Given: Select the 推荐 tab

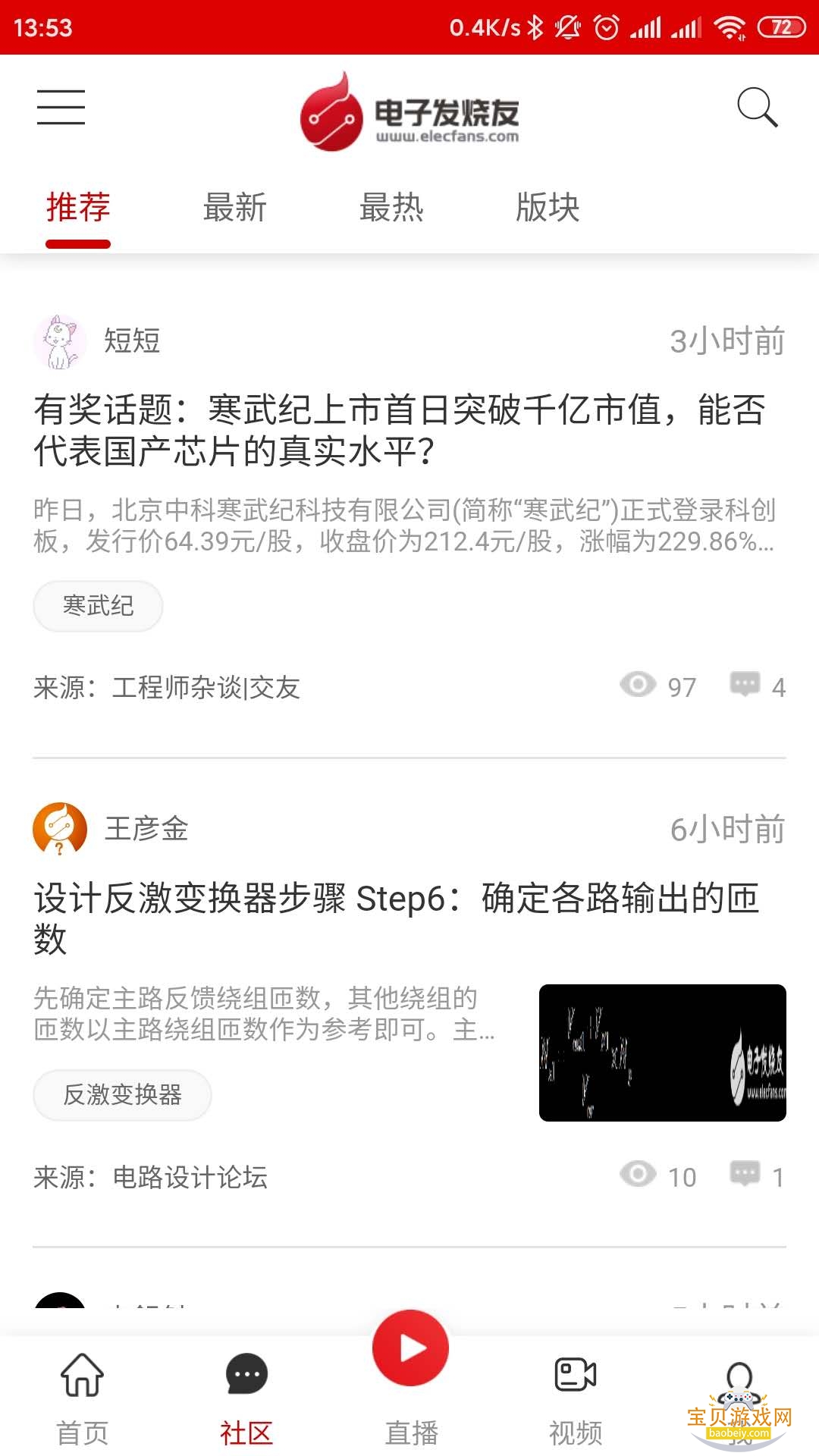Looking at the screenshot, I should pos(78,208).
